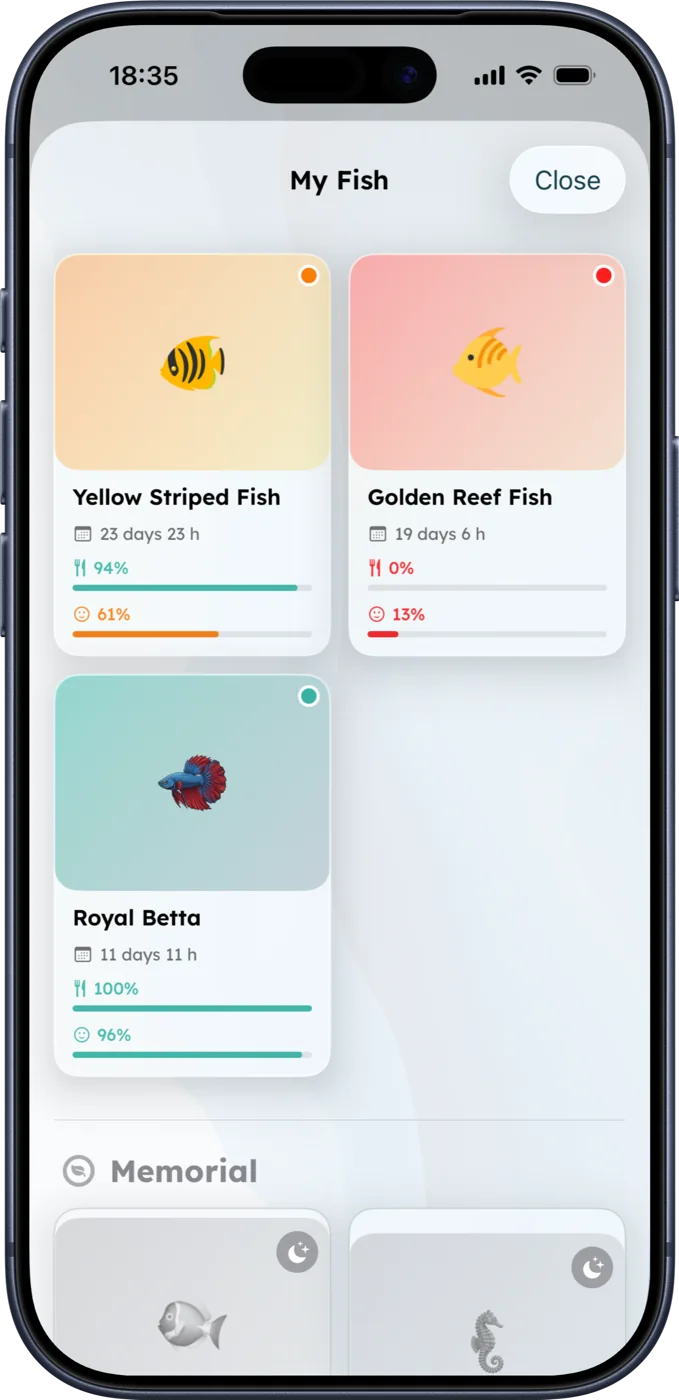The image size is (679, 1400).
Task: View Royal Betta details
Action: coord(192,876)
